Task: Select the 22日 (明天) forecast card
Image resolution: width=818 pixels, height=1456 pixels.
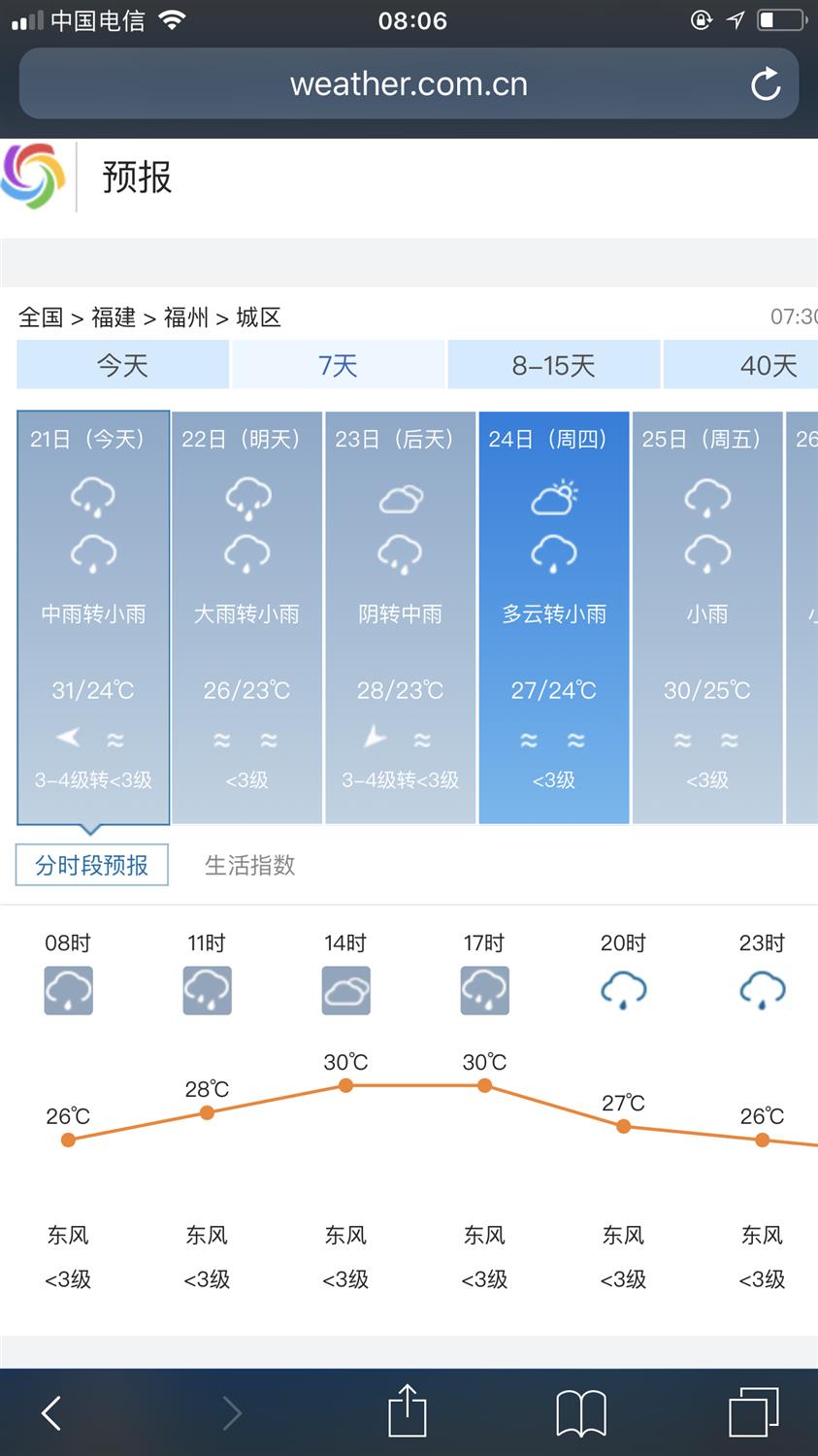Action: tap(246, 616)
